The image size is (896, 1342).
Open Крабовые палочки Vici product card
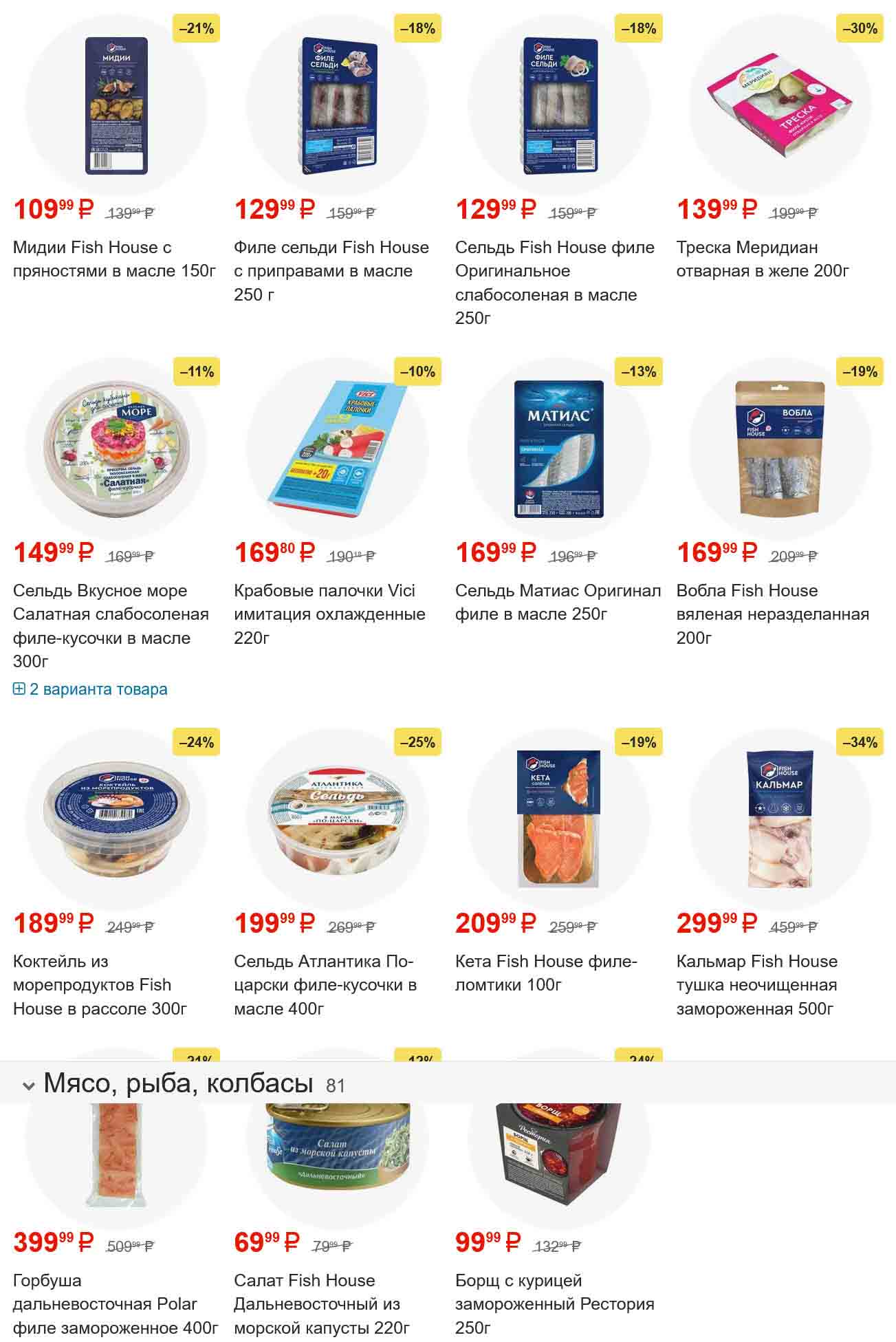(x=329, y=613)
